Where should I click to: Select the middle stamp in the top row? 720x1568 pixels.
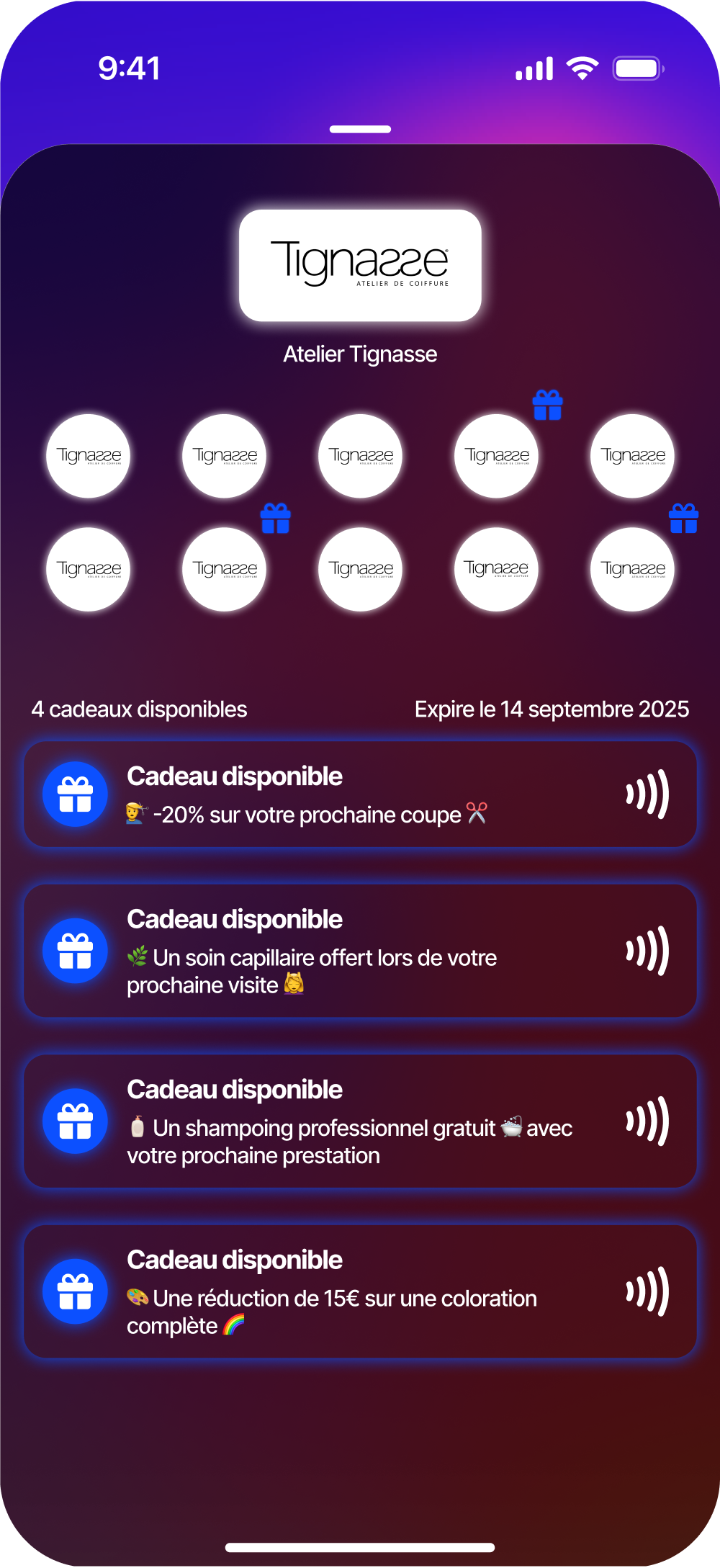tap(359, 455)
